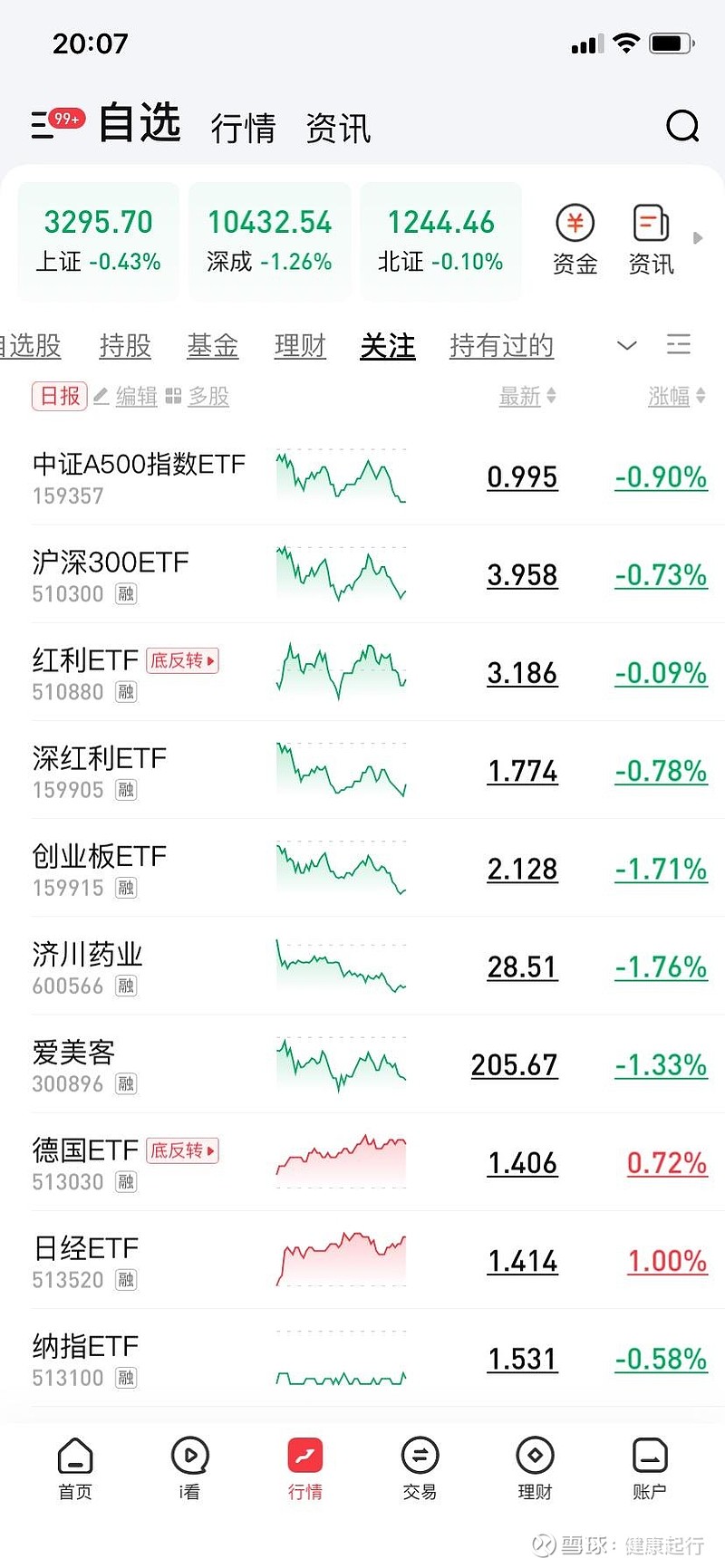Open the 济川药业 row

[88, 967]
